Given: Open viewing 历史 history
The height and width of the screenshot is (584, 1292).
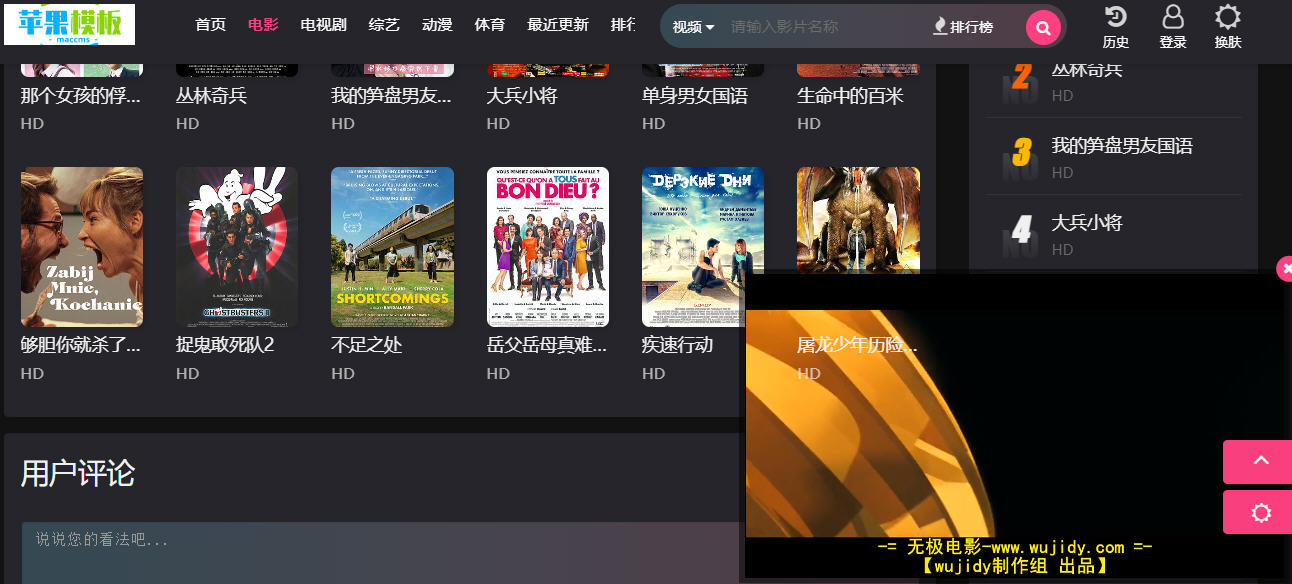Looking at the screenshot, I should [x=1115, y=26].
